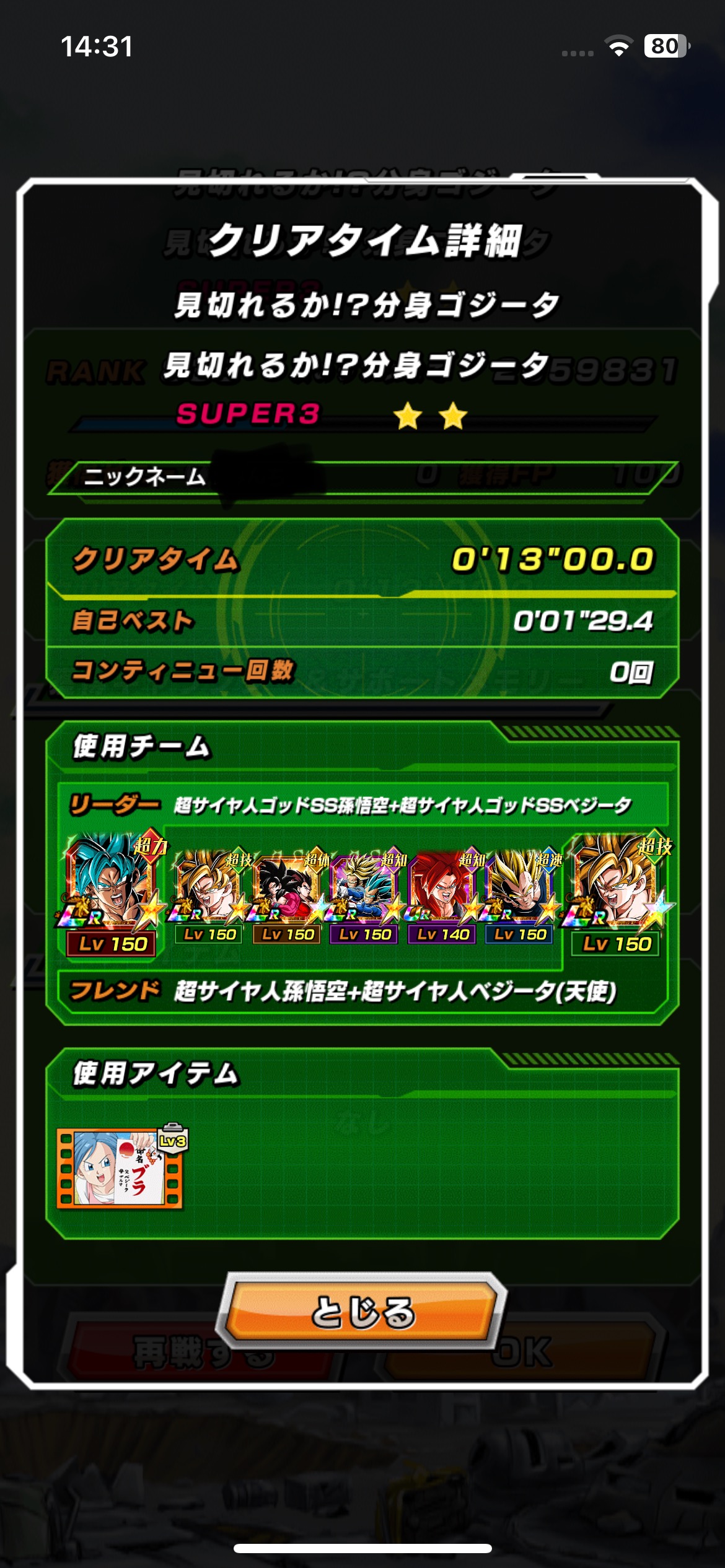725x1568 pixels.
Task: Open the 超体 Lv 150 team member
Action: pyautogui.click(x=288, y=895)
